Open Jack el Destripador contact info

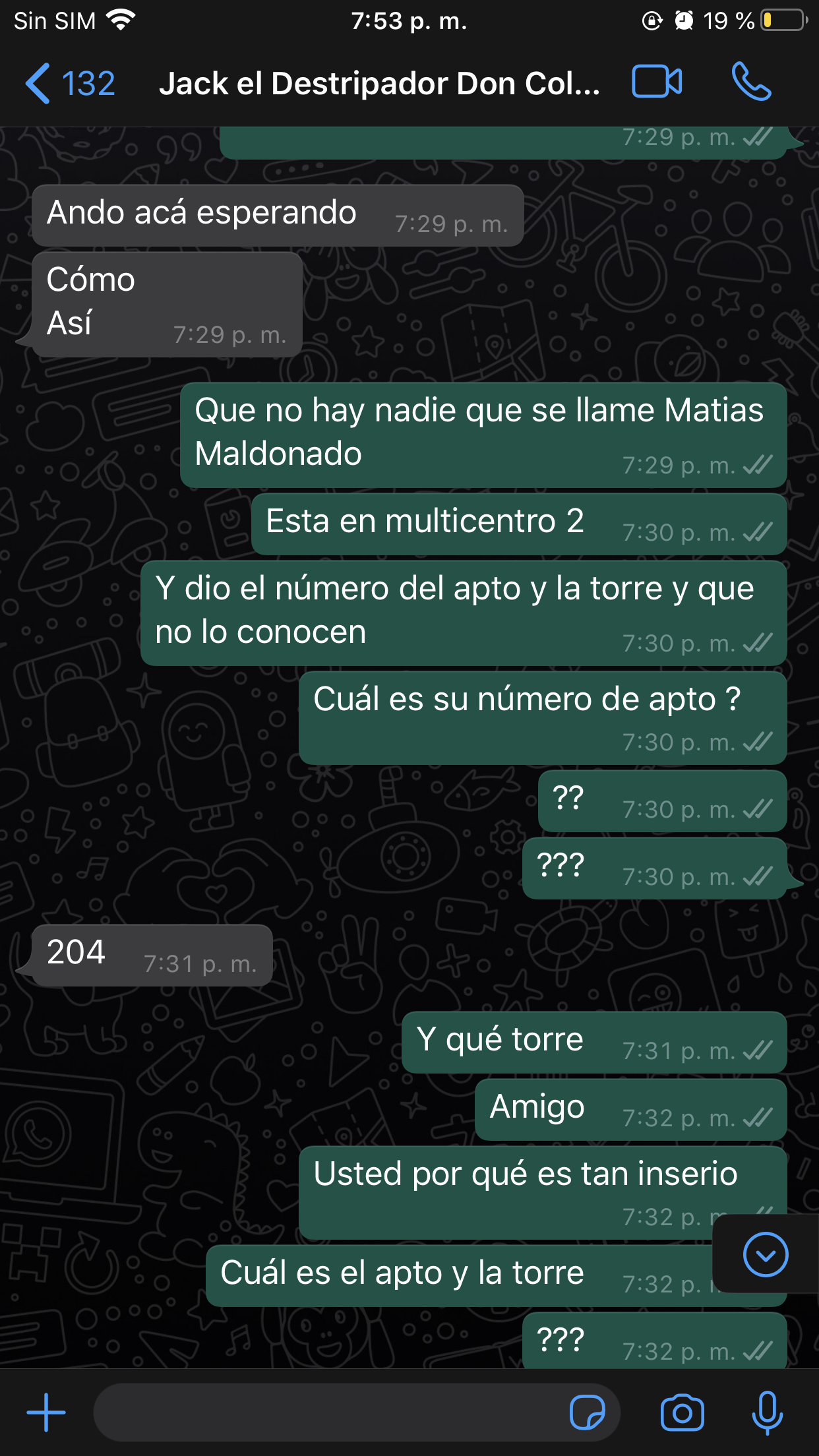click(x=379, y=84)
